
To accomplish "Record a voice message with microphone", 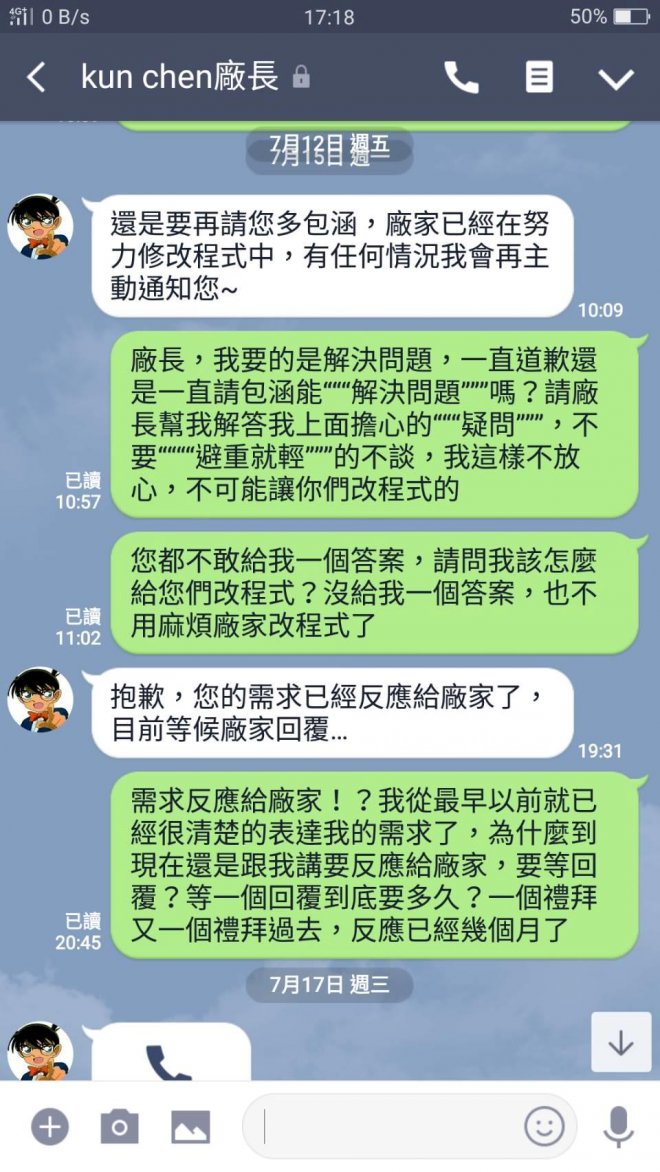I will pos(618,1127).
